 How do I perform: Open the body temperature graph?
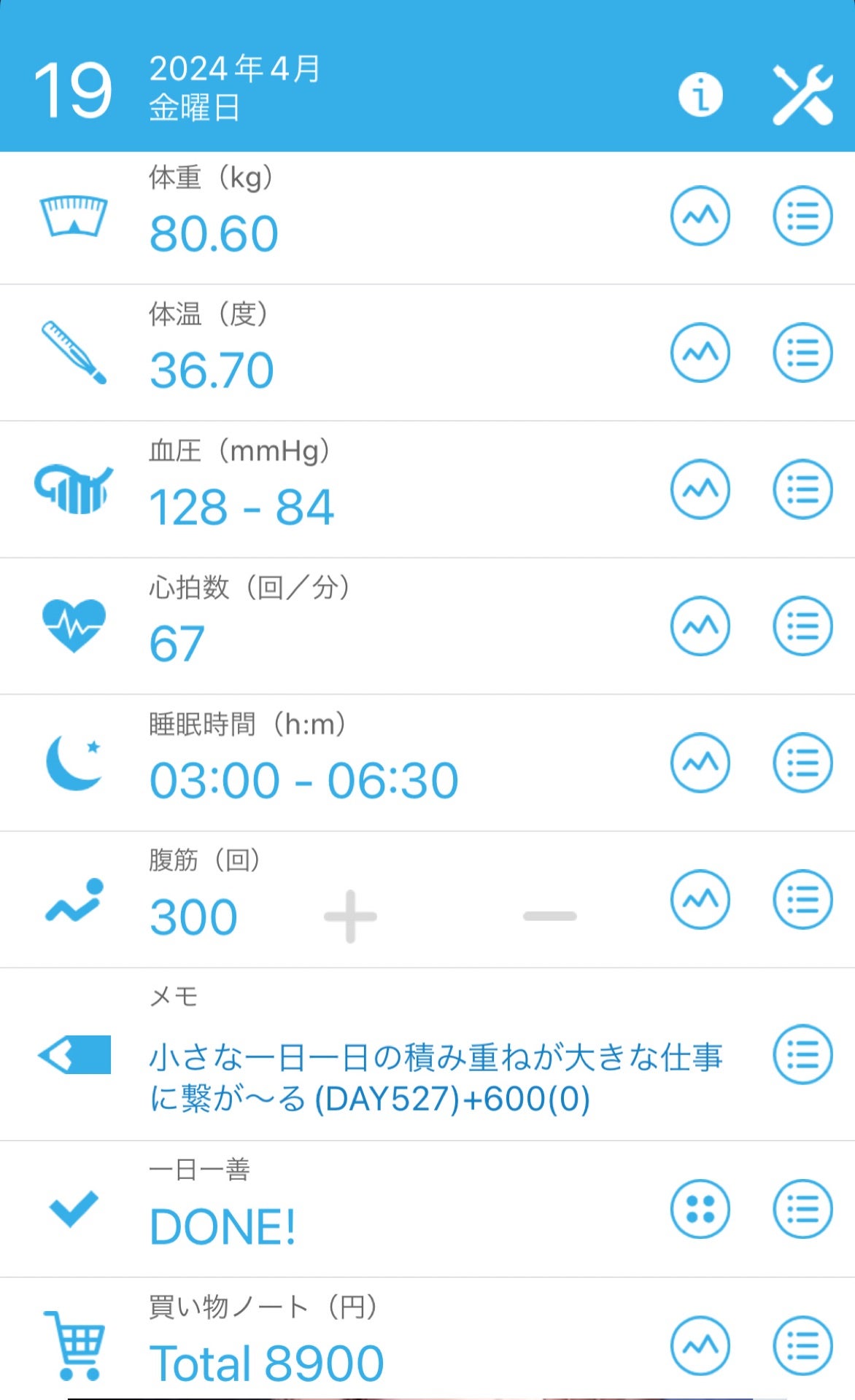(700, 352)
